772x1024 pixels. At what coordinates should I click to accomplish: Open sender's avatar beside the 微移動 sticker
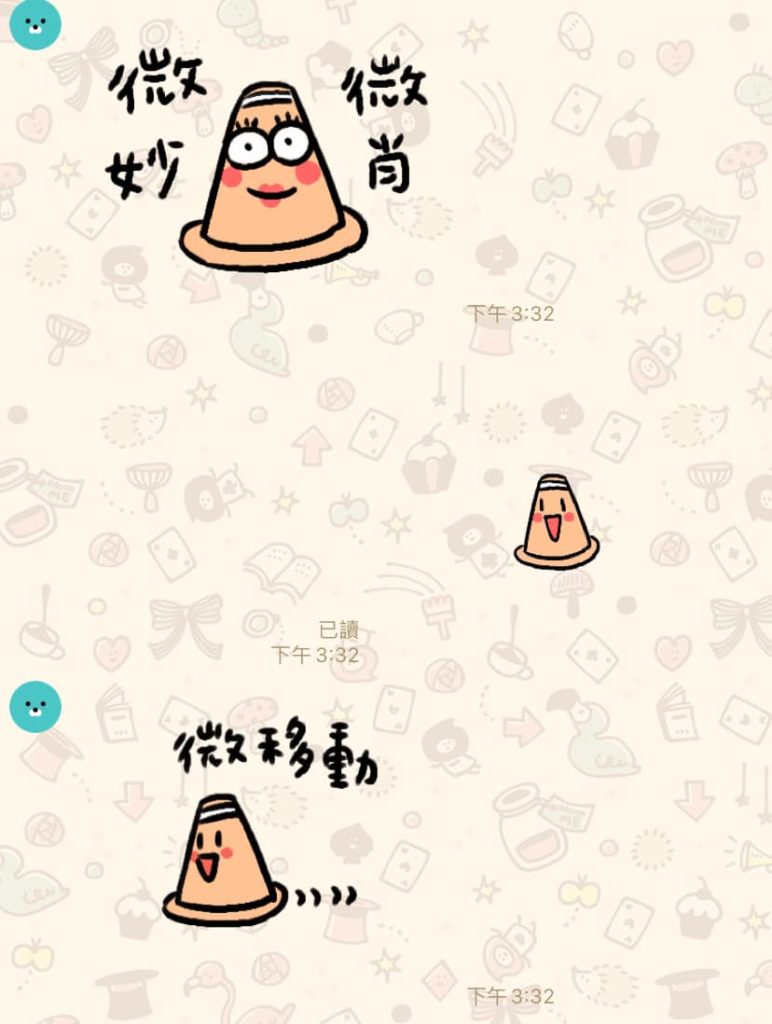(x=35, y=707)
